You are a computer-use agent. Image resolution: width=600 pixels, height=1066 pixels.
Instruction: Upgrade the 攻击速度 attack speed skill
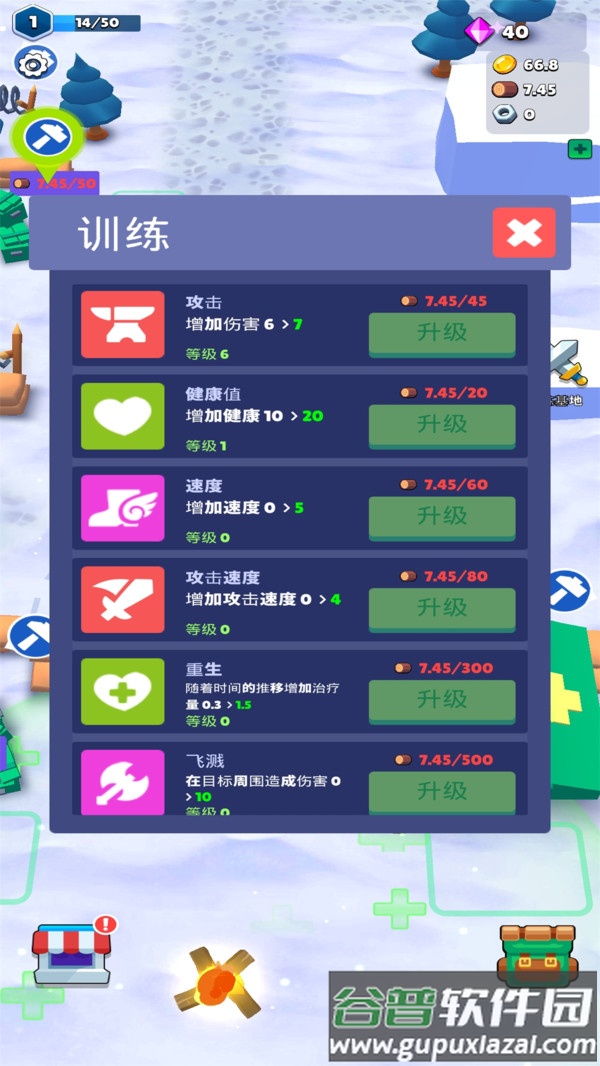coord(442,608)
